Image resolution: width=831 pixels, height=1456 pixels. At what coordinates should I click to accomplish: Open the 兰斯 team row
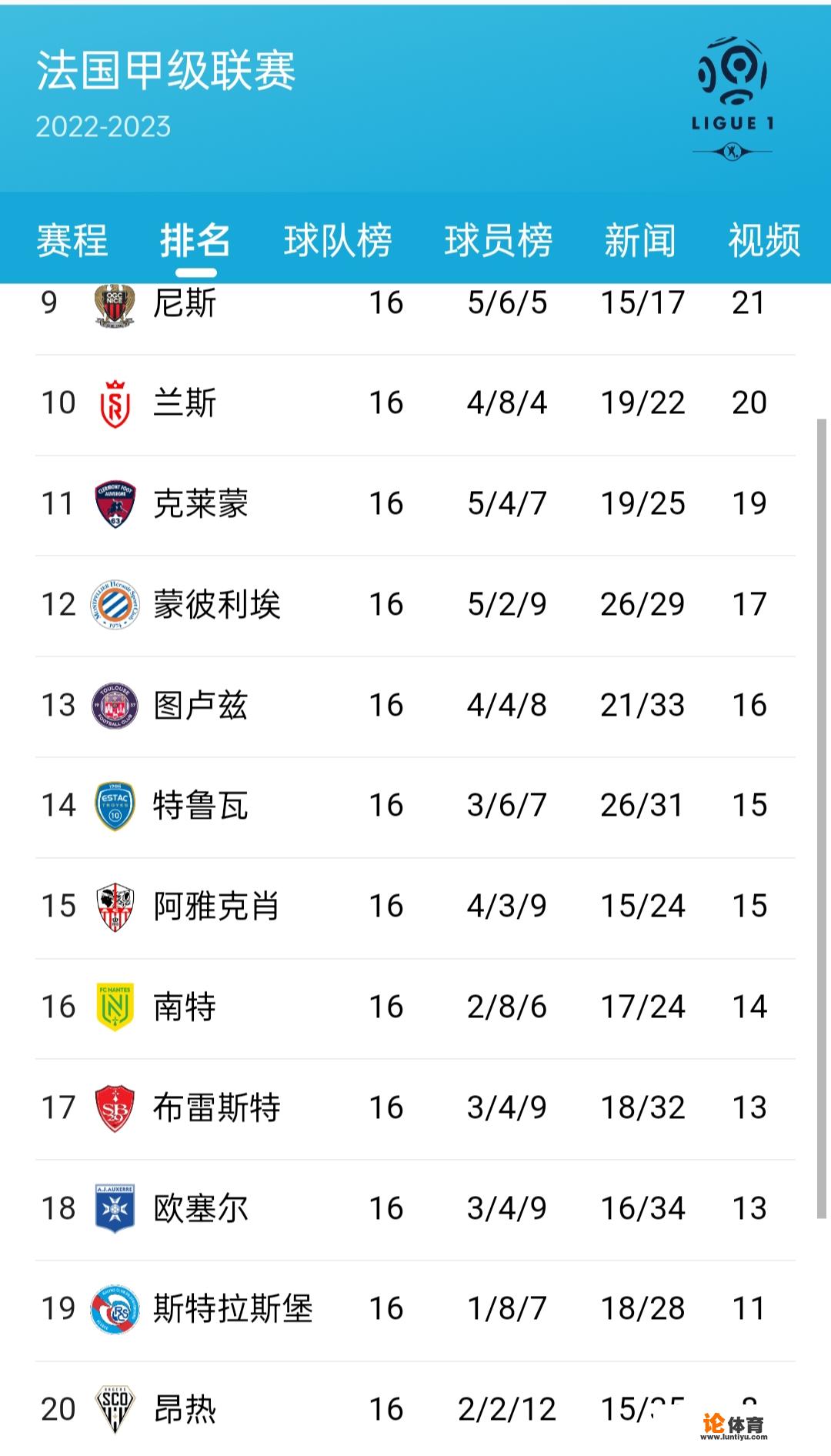tap(185, 403)
